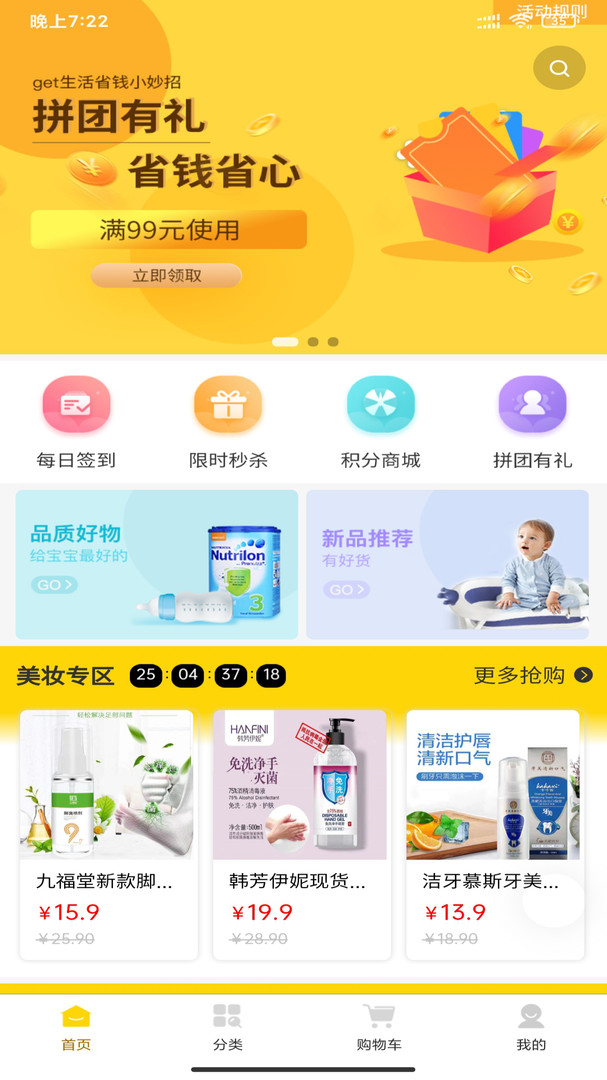Open the 品质好物 banner

pyautogui.click(x=157, y=564)
